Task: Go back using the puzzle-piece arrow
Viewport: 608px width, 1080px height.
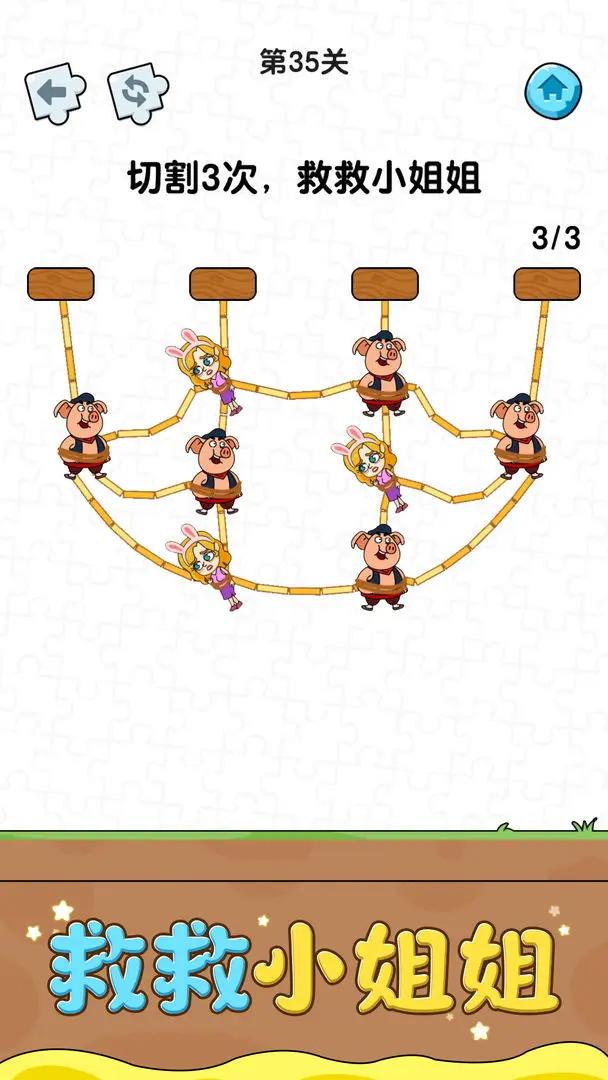Action: tap(55, 93)
